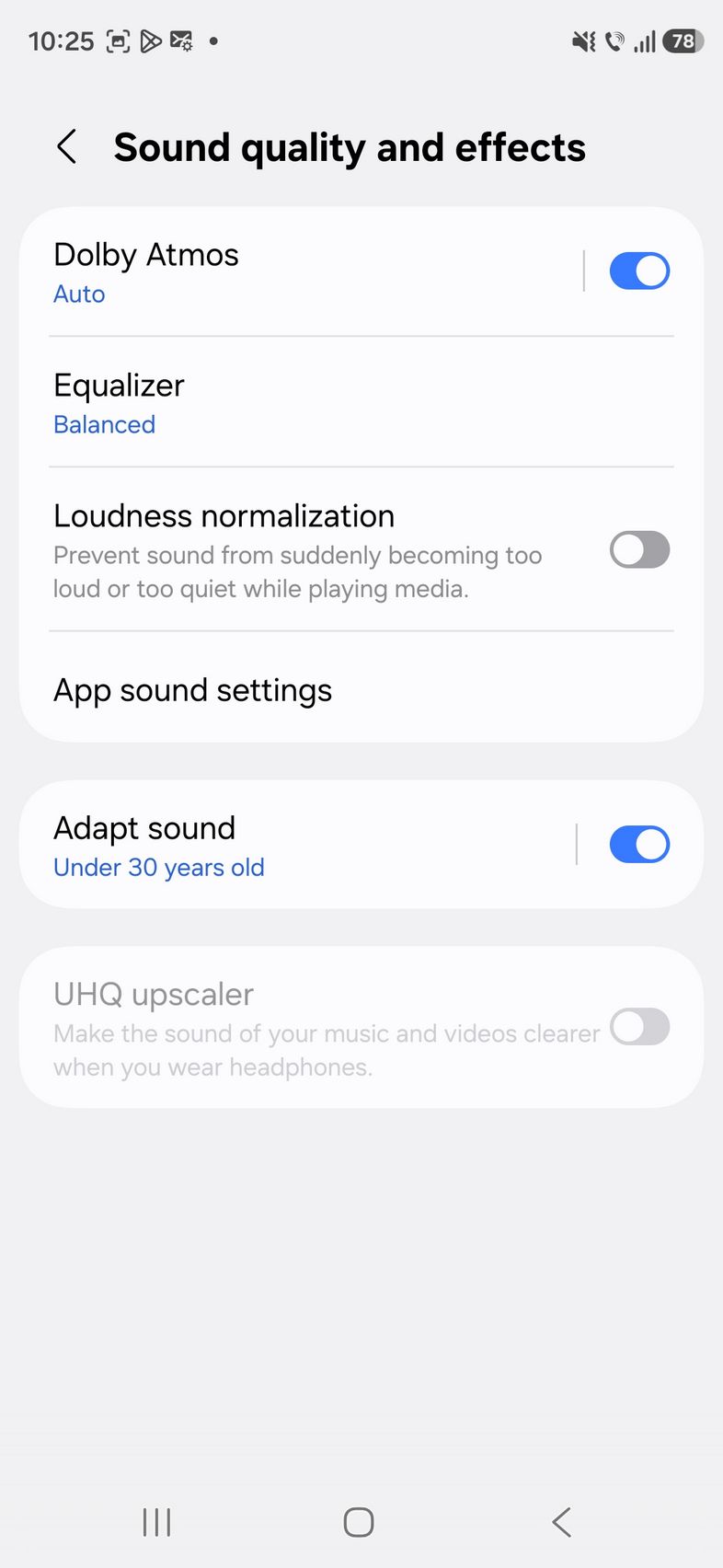Tap the system home button
The height and width of the screenshot is (1568, 723).
[x=359, y=1522]
